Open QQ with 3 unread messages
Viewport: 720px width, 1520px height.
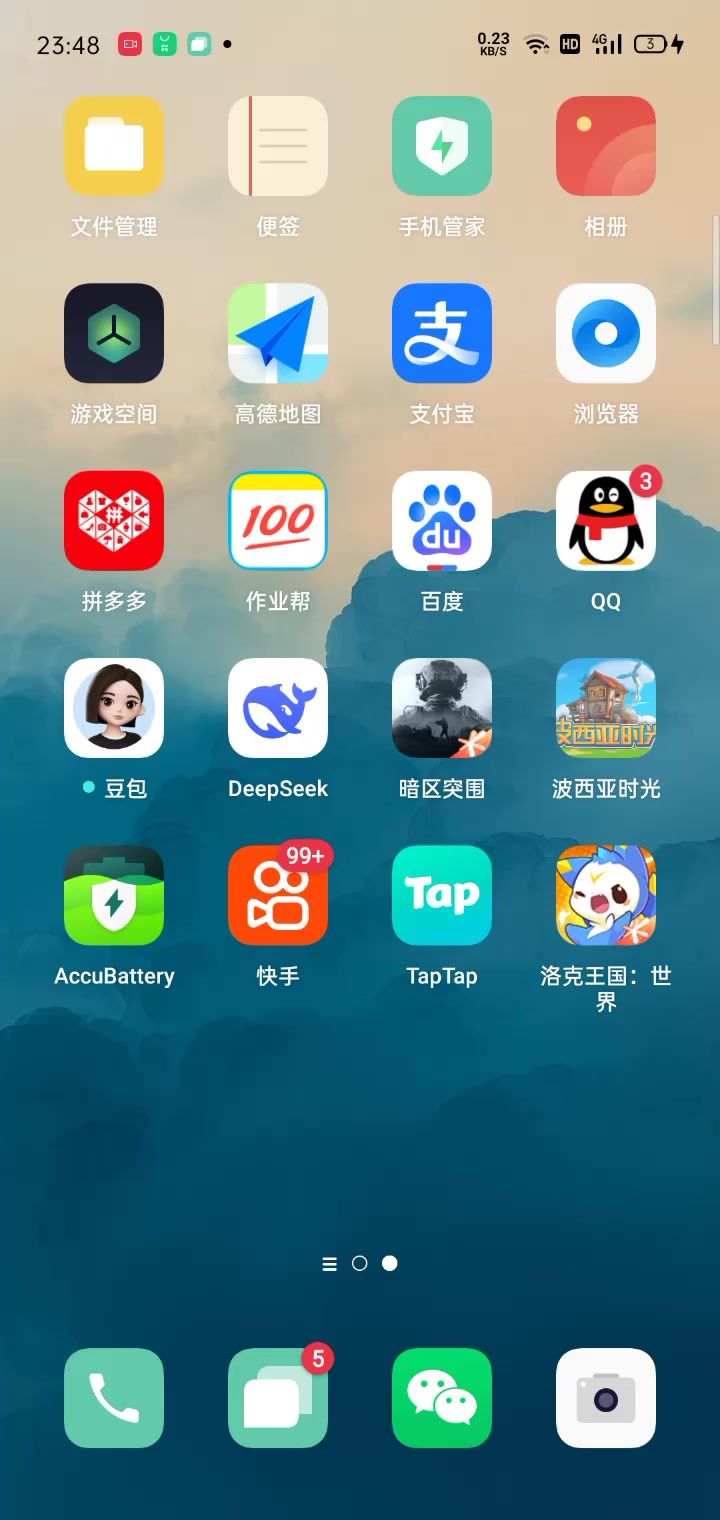pos(606,520)
